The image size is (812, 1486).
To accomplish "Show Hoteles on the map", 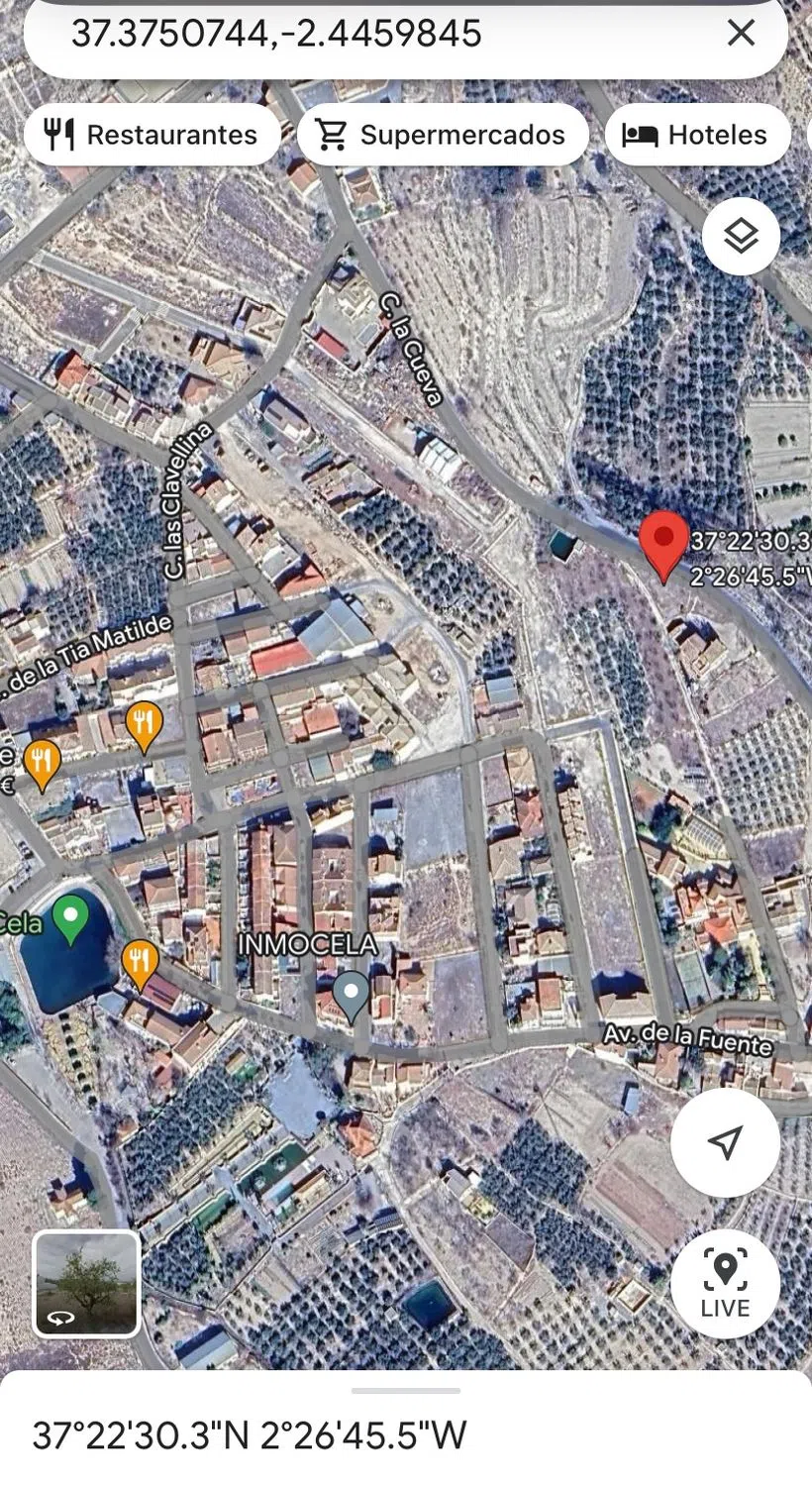I will [x=697, y=135].
